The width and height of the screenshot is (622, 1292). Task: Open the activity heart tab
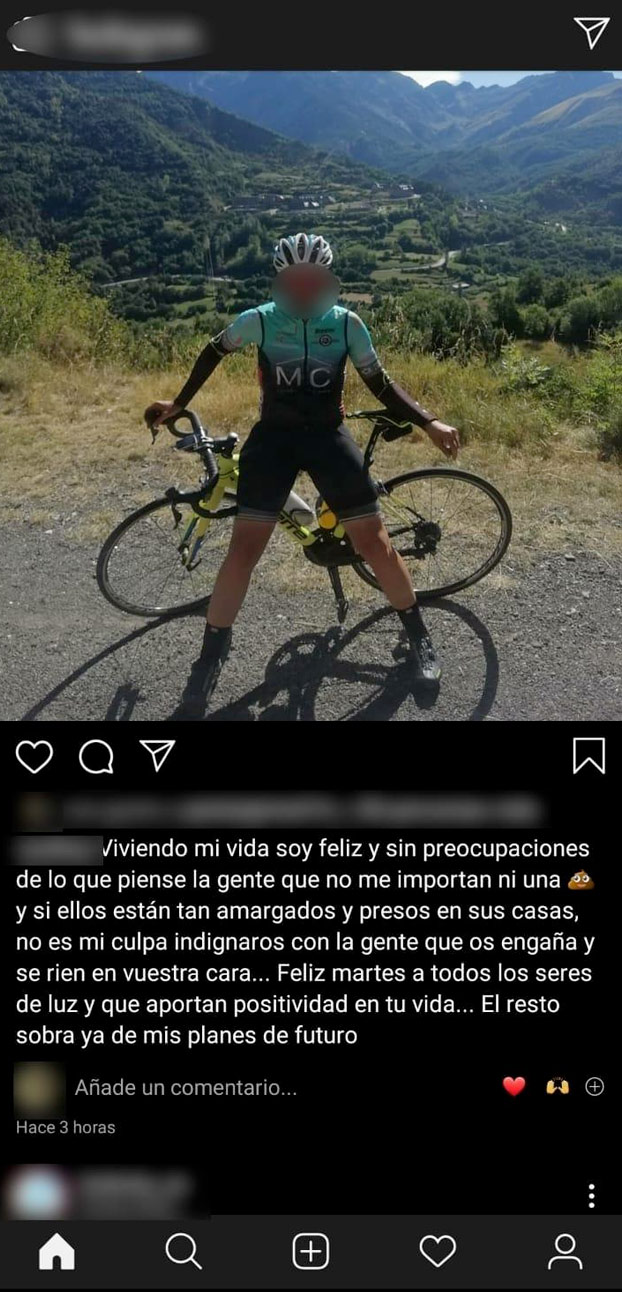pyautogui.click(x=437, y=1251)
